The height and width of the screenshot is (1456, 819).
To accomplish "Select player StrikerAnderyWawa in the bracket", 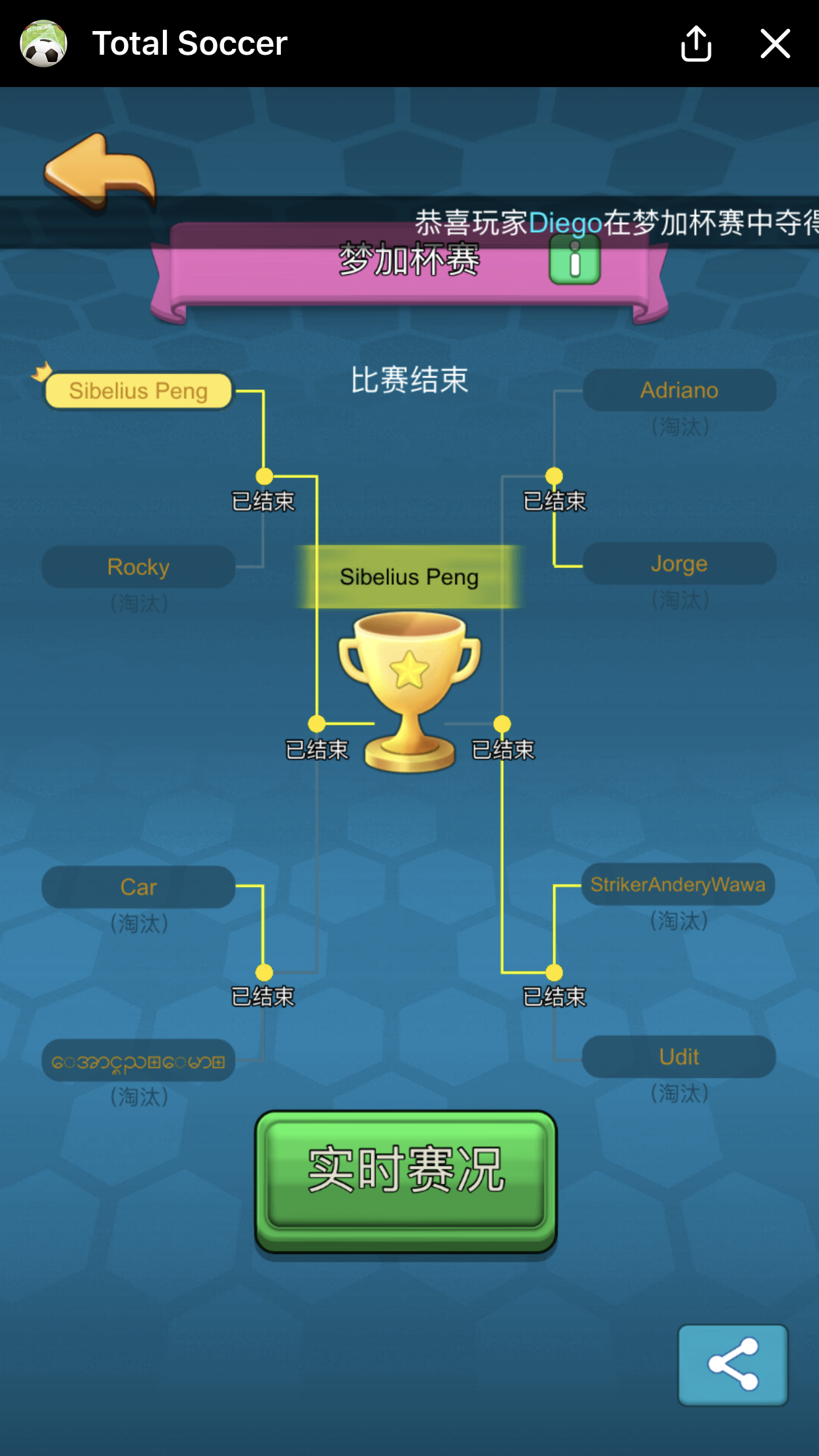I will tap(678, 884).
